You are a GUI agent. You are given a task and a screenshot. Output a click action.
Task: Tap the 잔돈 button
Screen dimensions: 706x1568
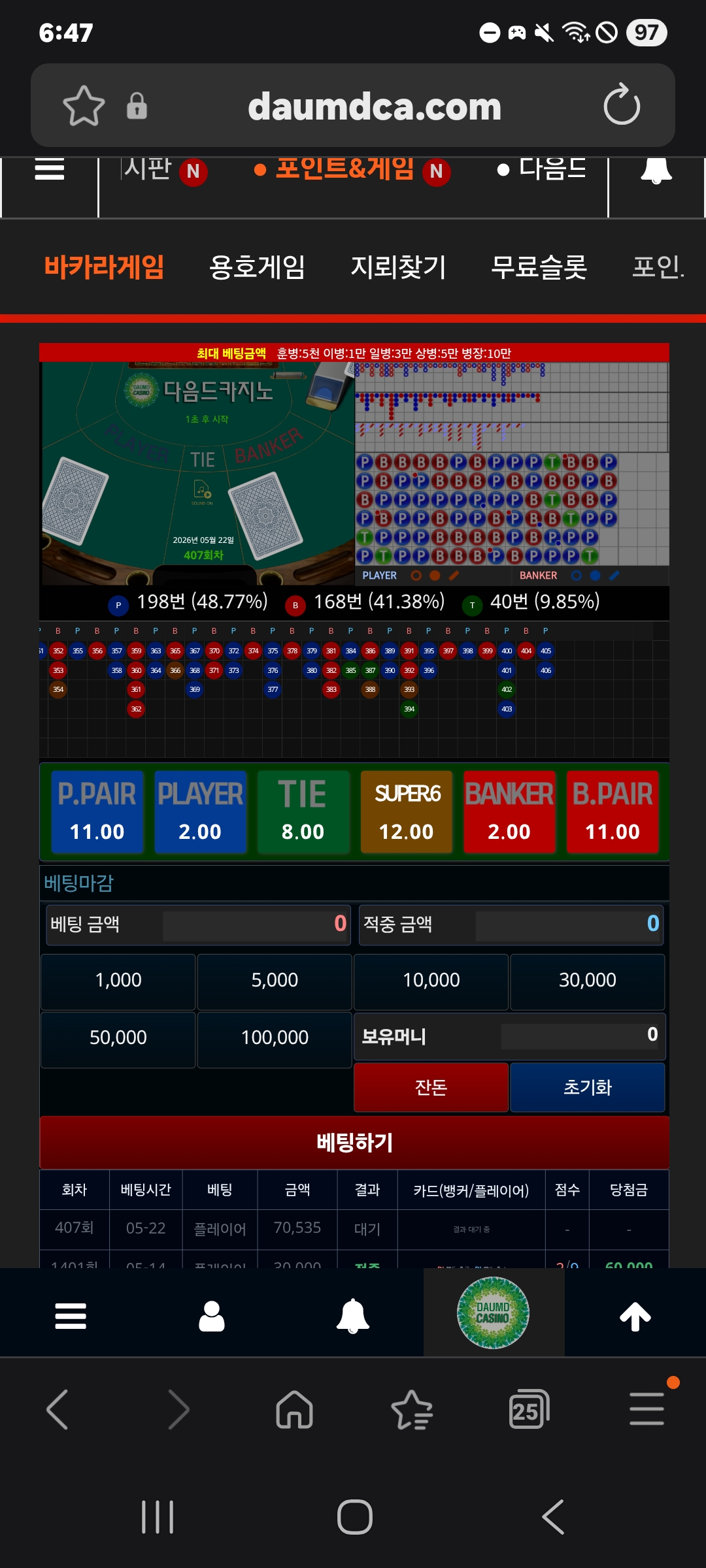coord(431,1088)
